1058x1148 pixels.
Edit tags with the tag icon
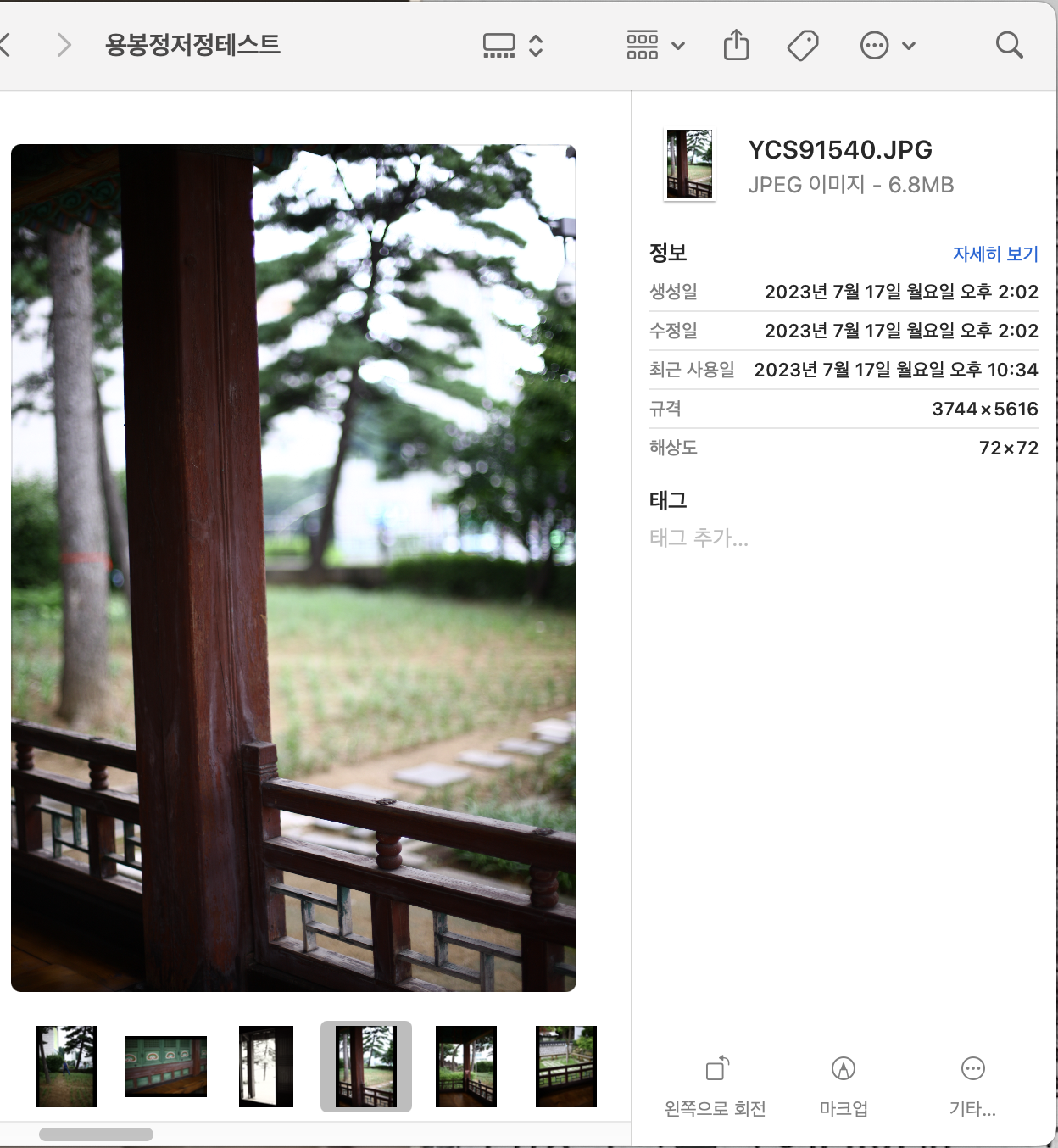[802, 45]
